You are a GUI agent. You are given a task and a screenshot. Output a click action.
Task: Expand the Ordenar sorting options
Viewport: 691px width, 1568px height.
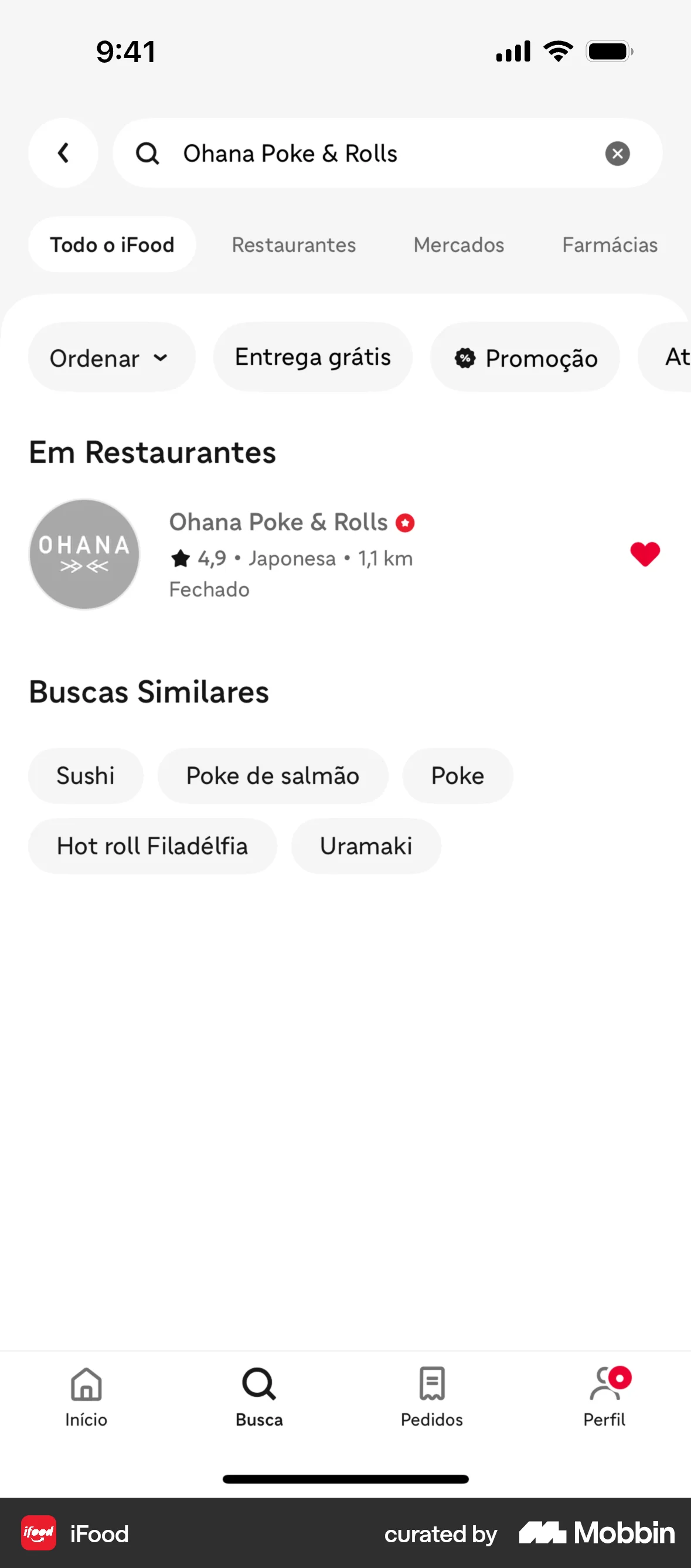pos(111,358)
